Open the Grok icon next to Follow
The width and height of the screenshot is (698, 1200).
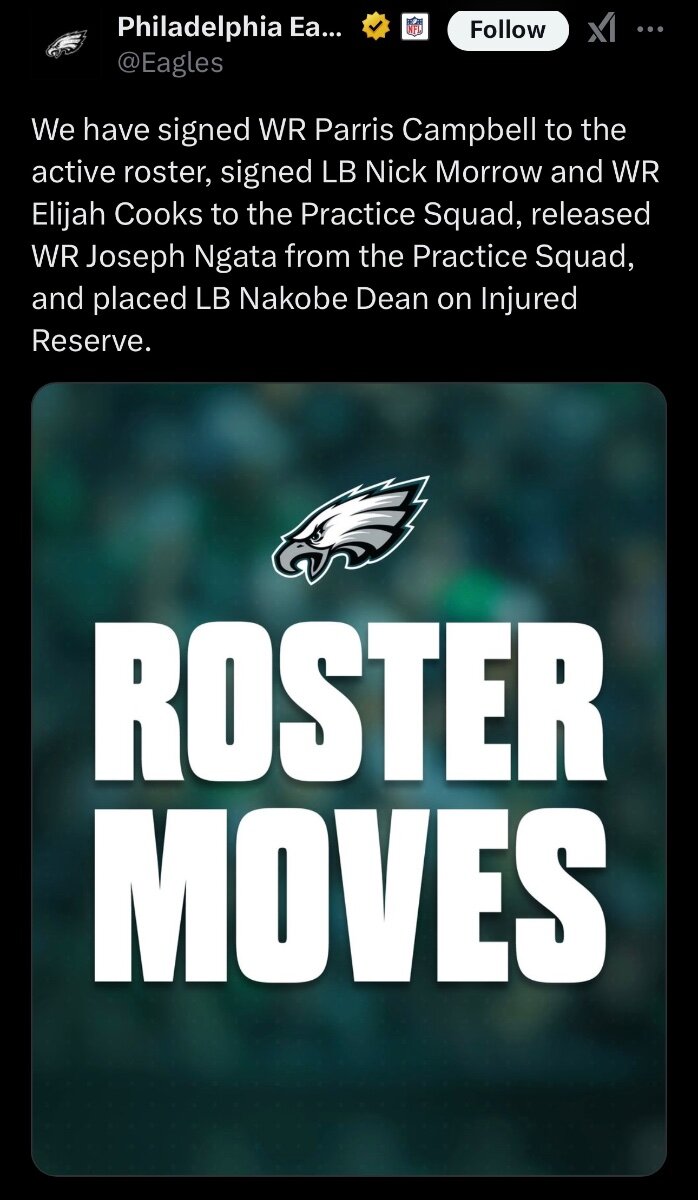click(x=601, y=30)
